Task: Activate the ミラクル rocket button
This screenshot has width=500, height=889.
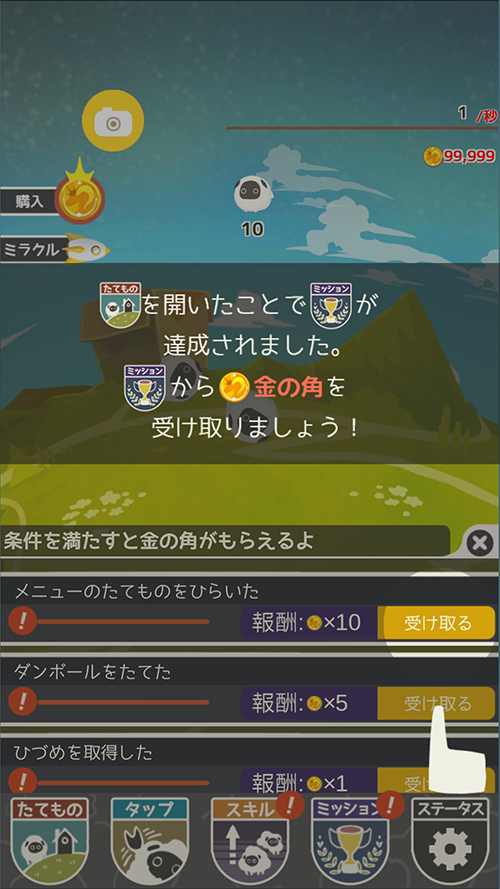Action: click(x=55, y=249)
